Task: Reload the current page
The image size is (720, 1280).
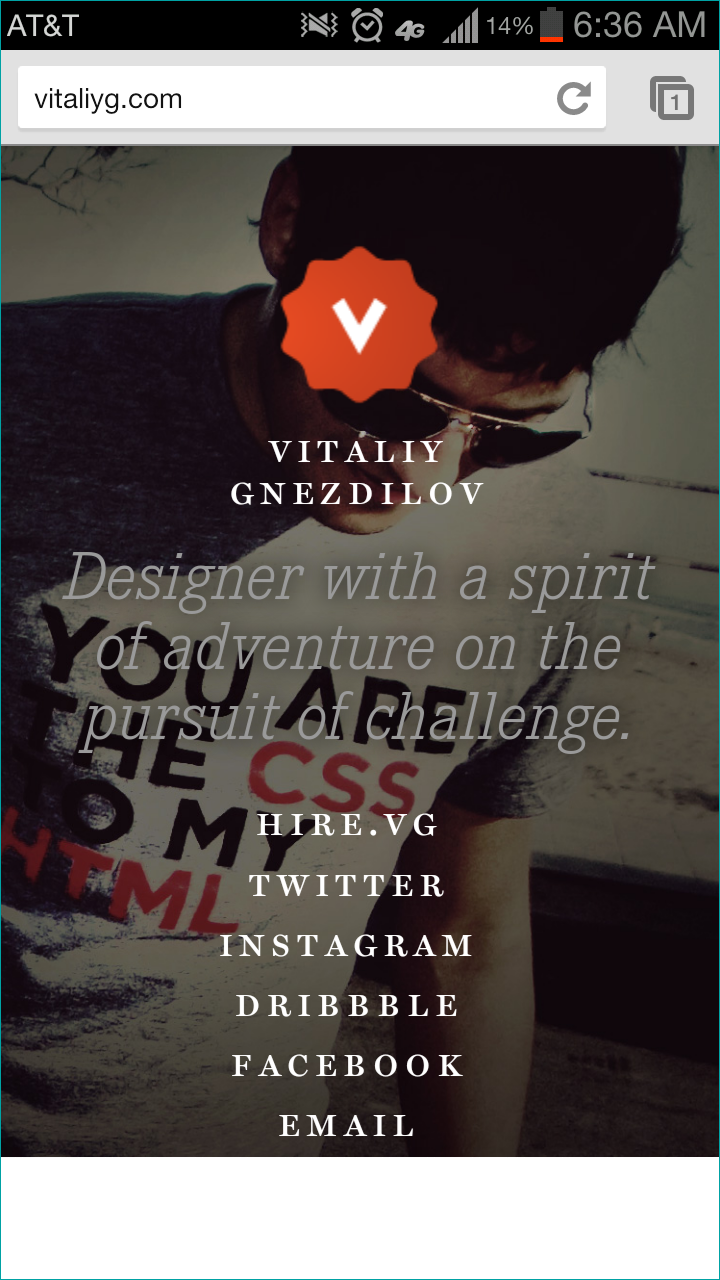Action: [x=574, y=98]
